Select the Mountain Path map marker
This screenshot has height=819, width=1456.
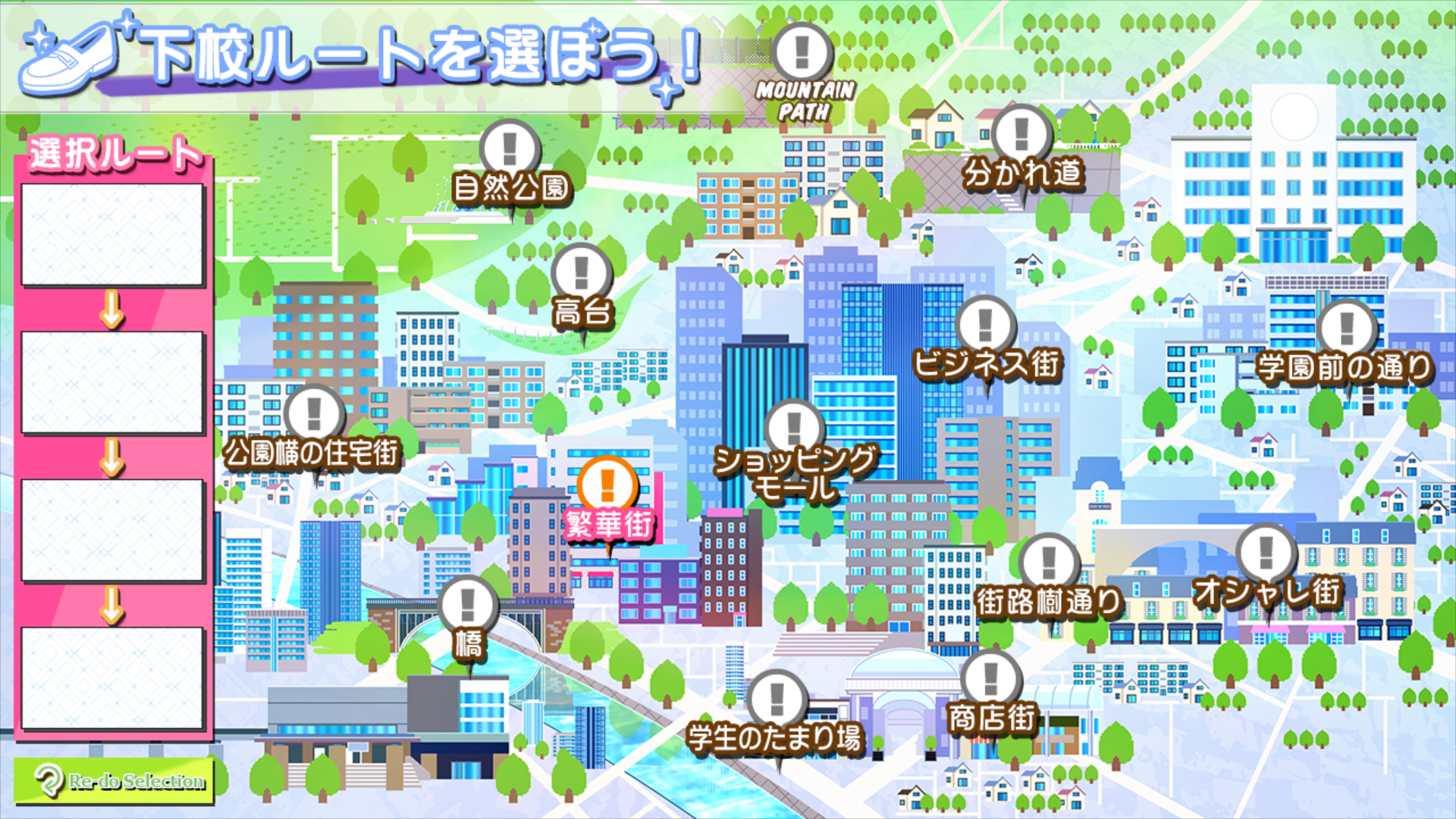[x=802, y=53]
